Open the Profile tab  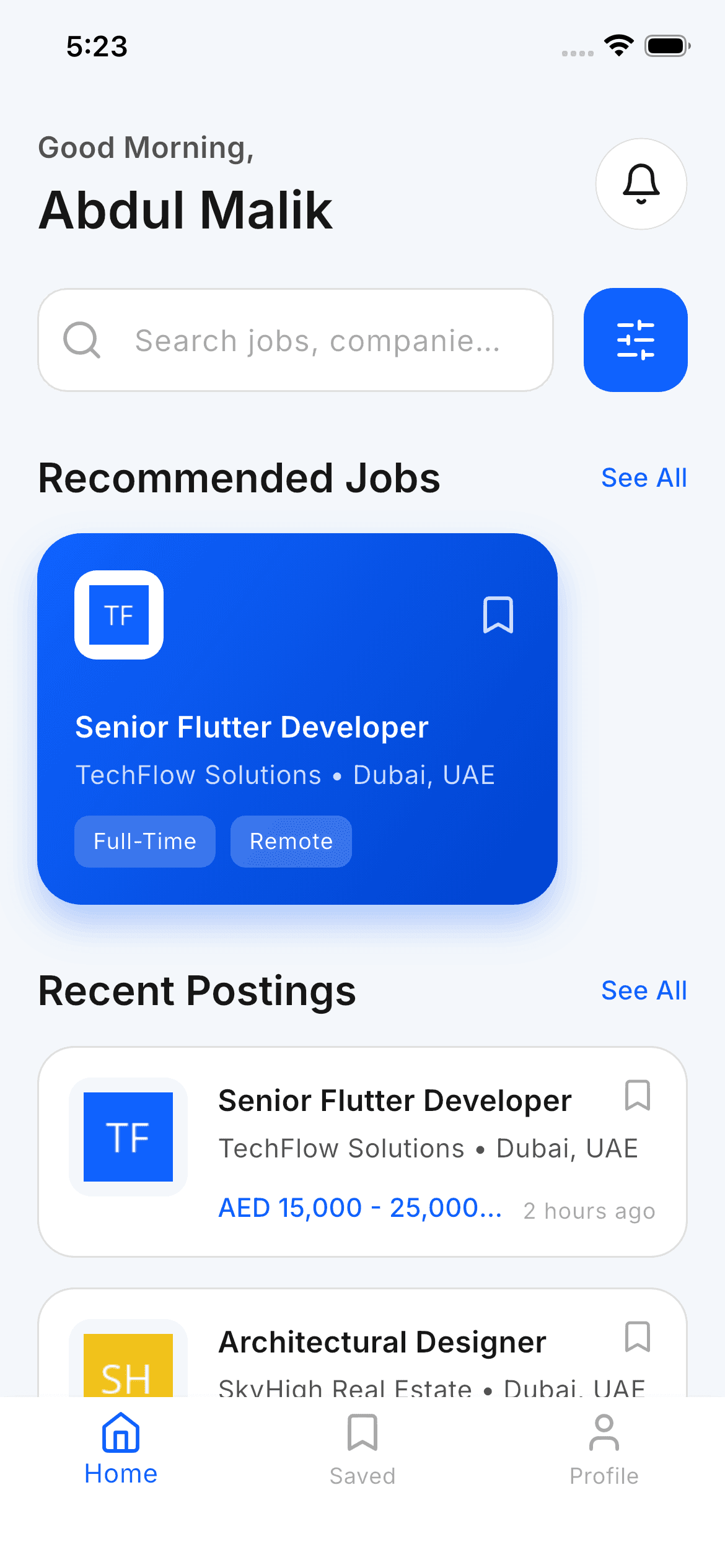pos(604,1449)
